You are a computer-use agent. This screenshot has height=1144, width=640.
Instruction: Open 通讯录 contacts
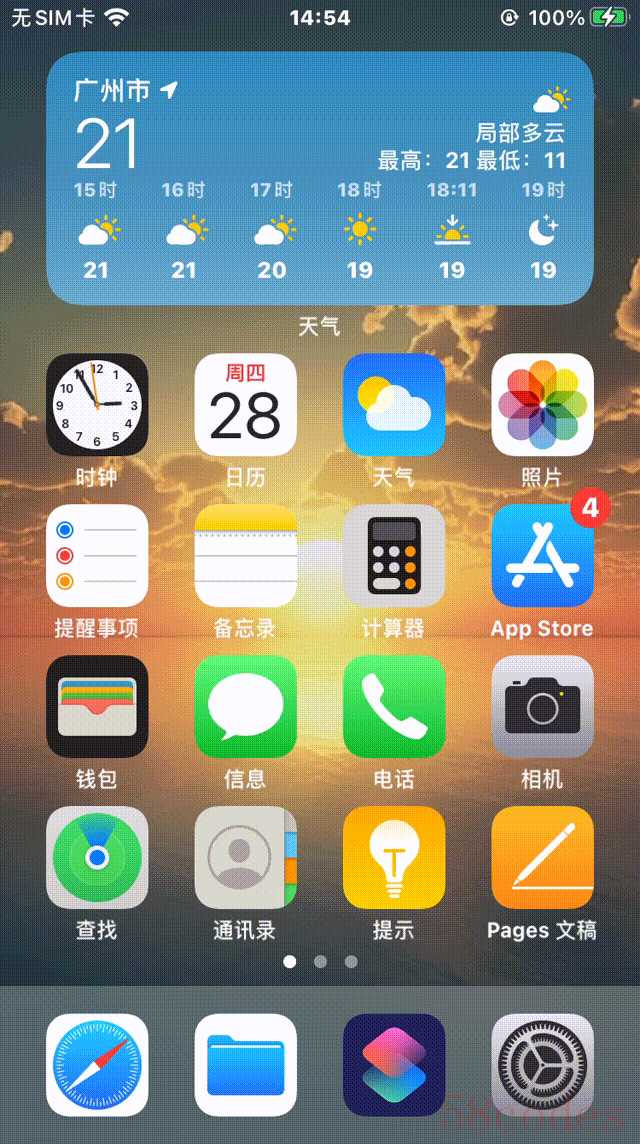click(x=245, y=857)
